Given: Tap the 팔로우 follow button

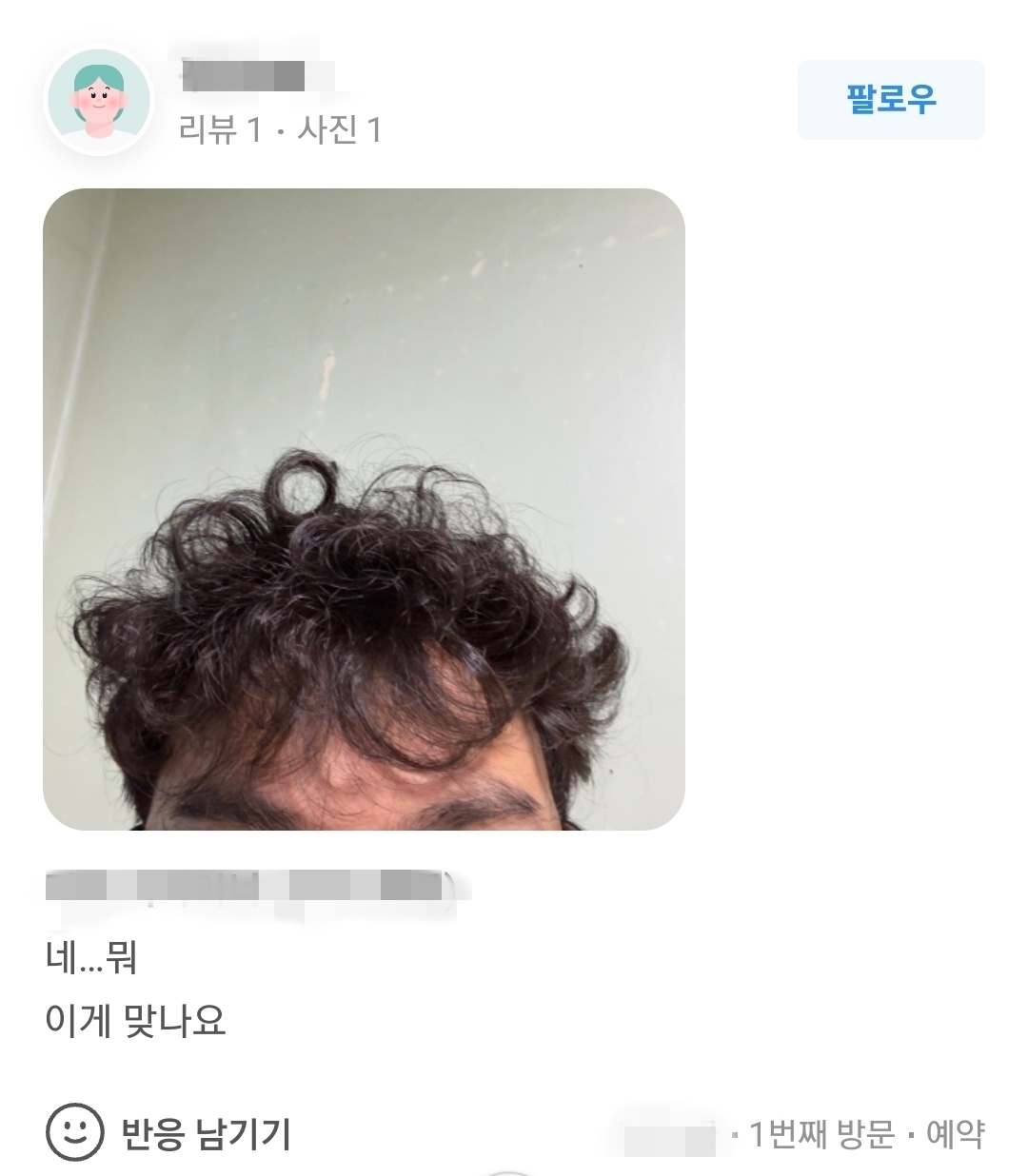Looking at the screenshot, I should [891, 100].
